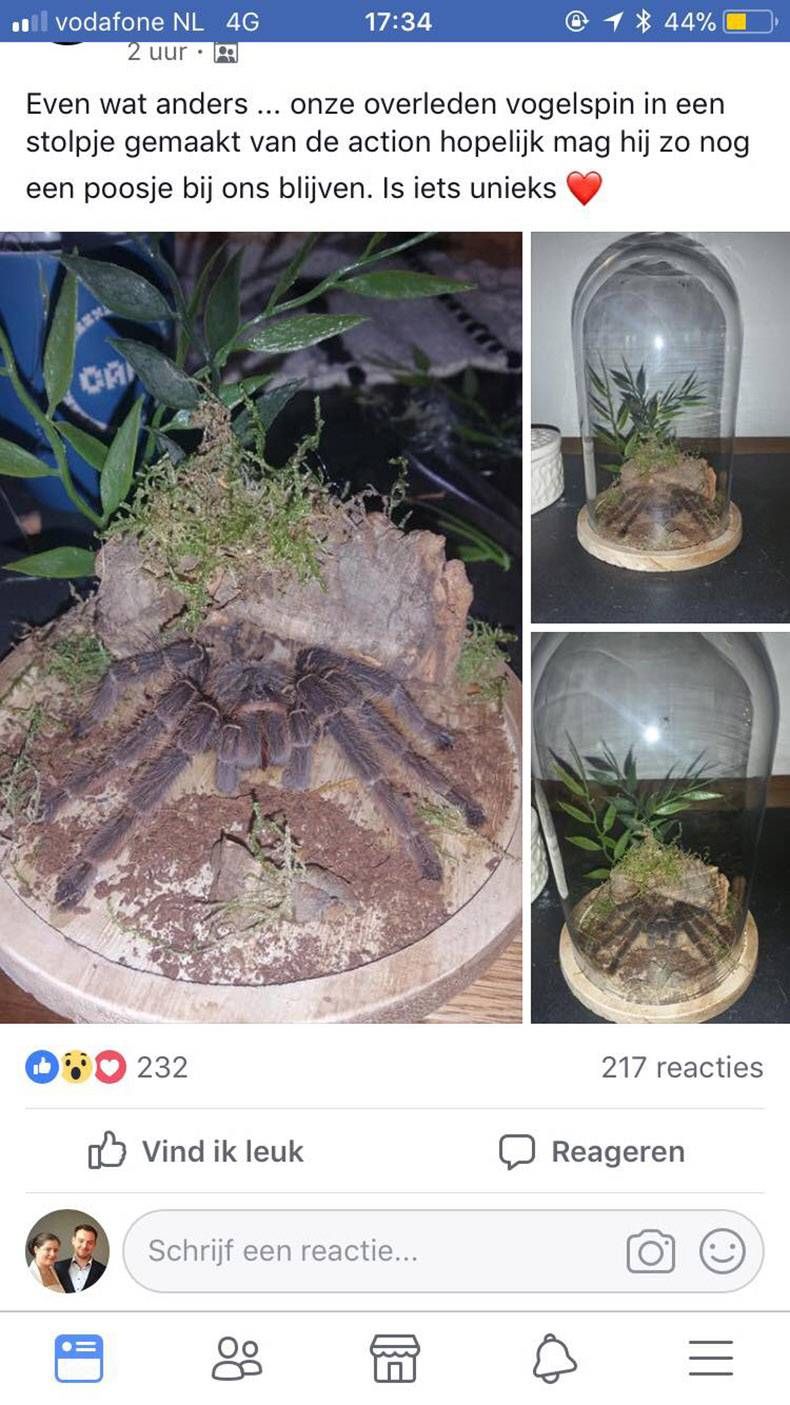
Task: Open the notifications bell tab
Action: pos(553,1359)
